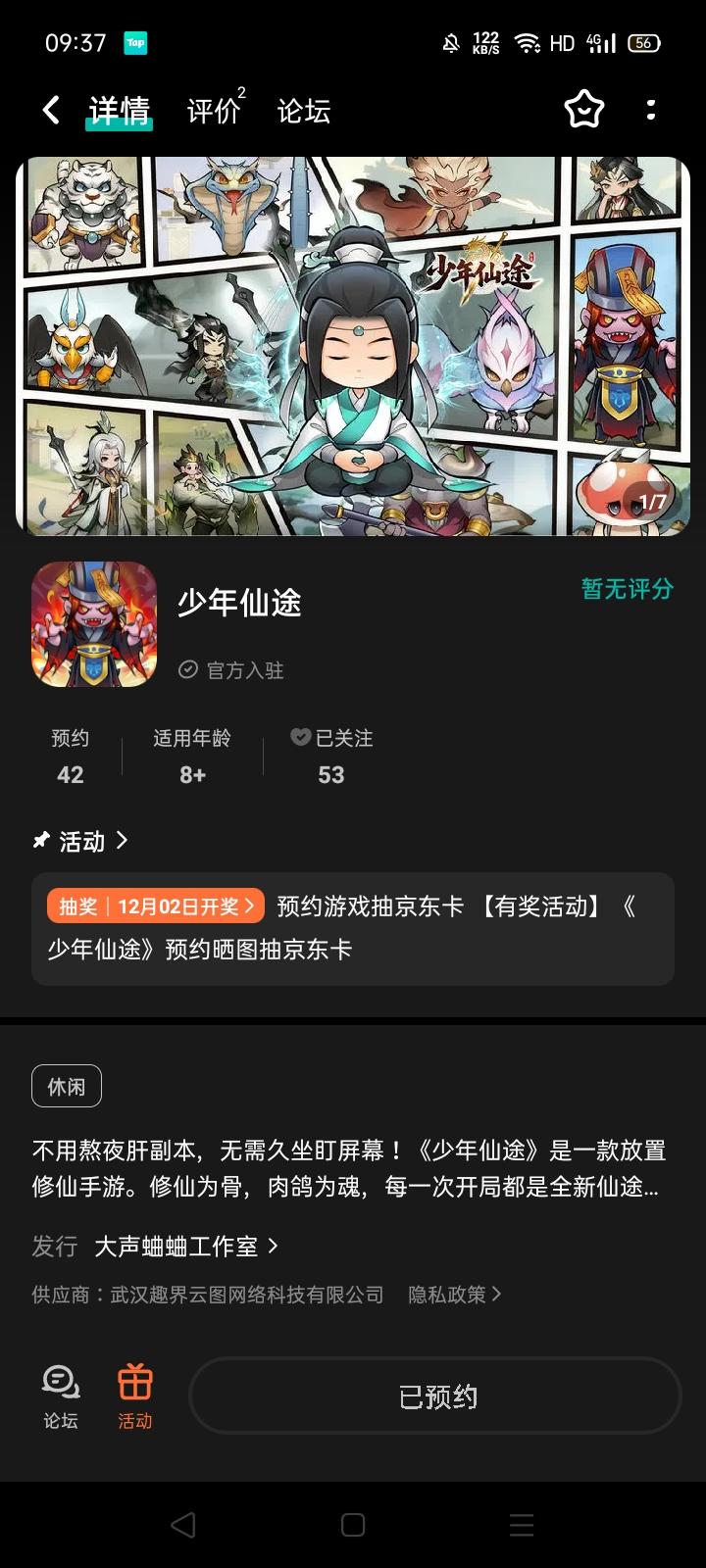Screen dimensions: 706x1568
Task: Tap the star to favorite the game
Action: point(584,110)
